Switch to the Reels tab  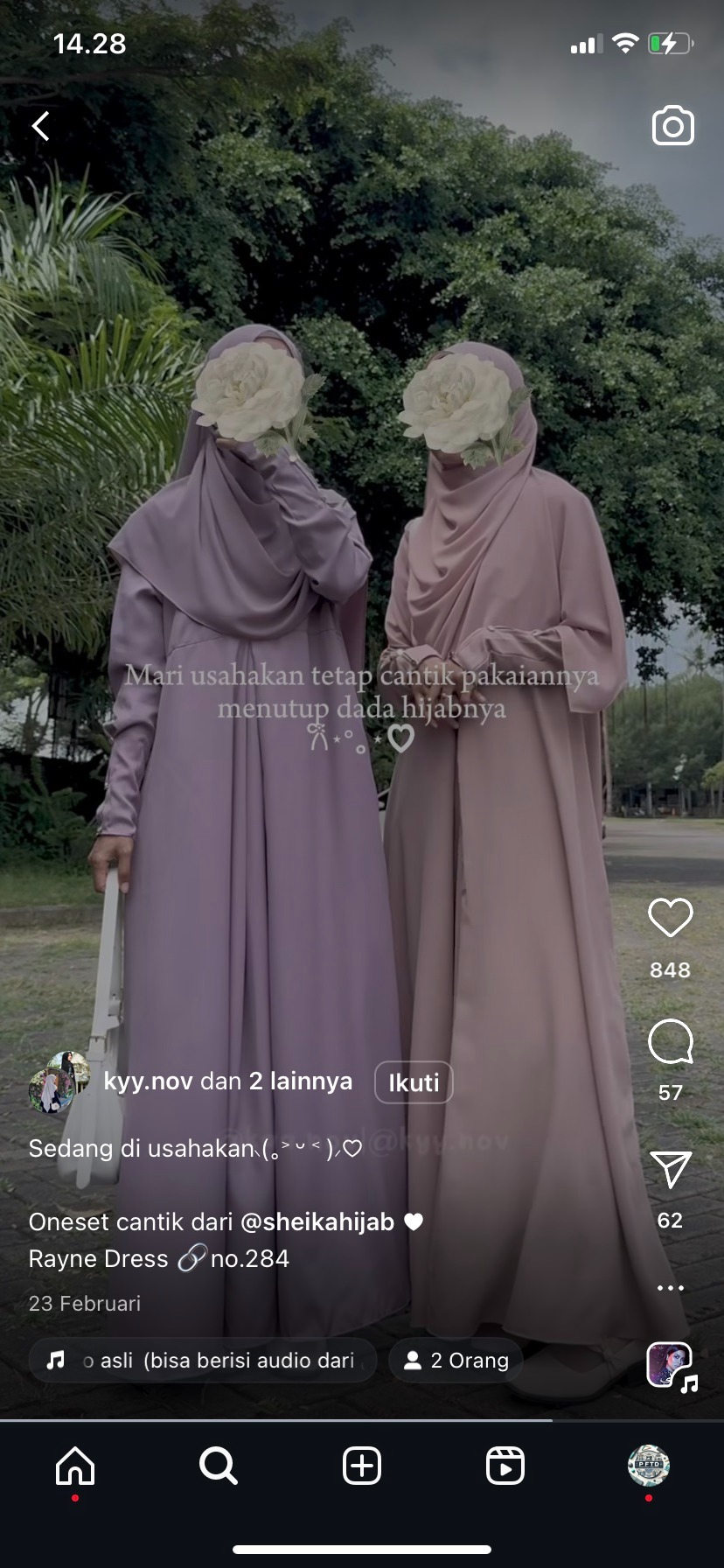click(x=505, y=1466)
